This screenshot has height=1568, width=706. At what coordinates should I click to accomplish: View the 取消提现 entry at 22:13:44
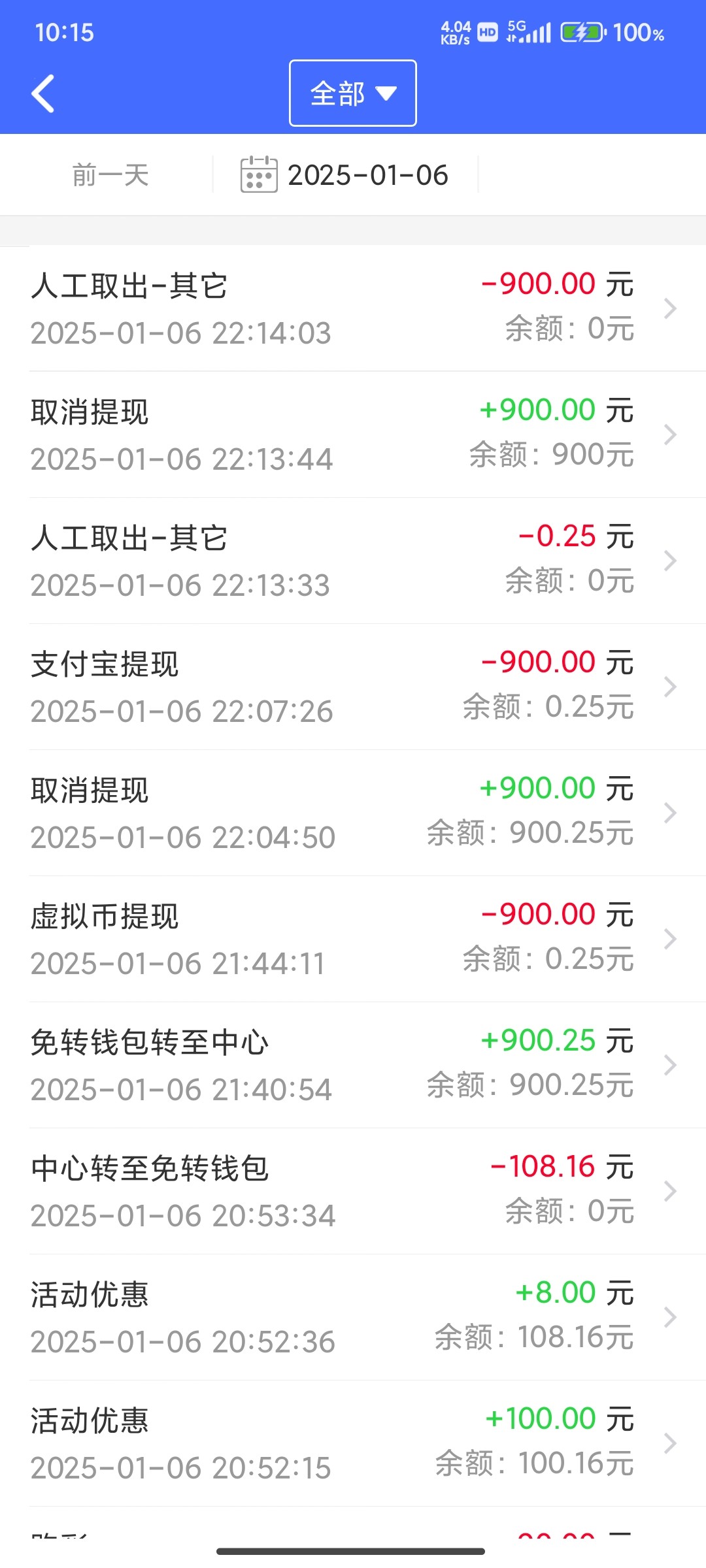point(353,434)
